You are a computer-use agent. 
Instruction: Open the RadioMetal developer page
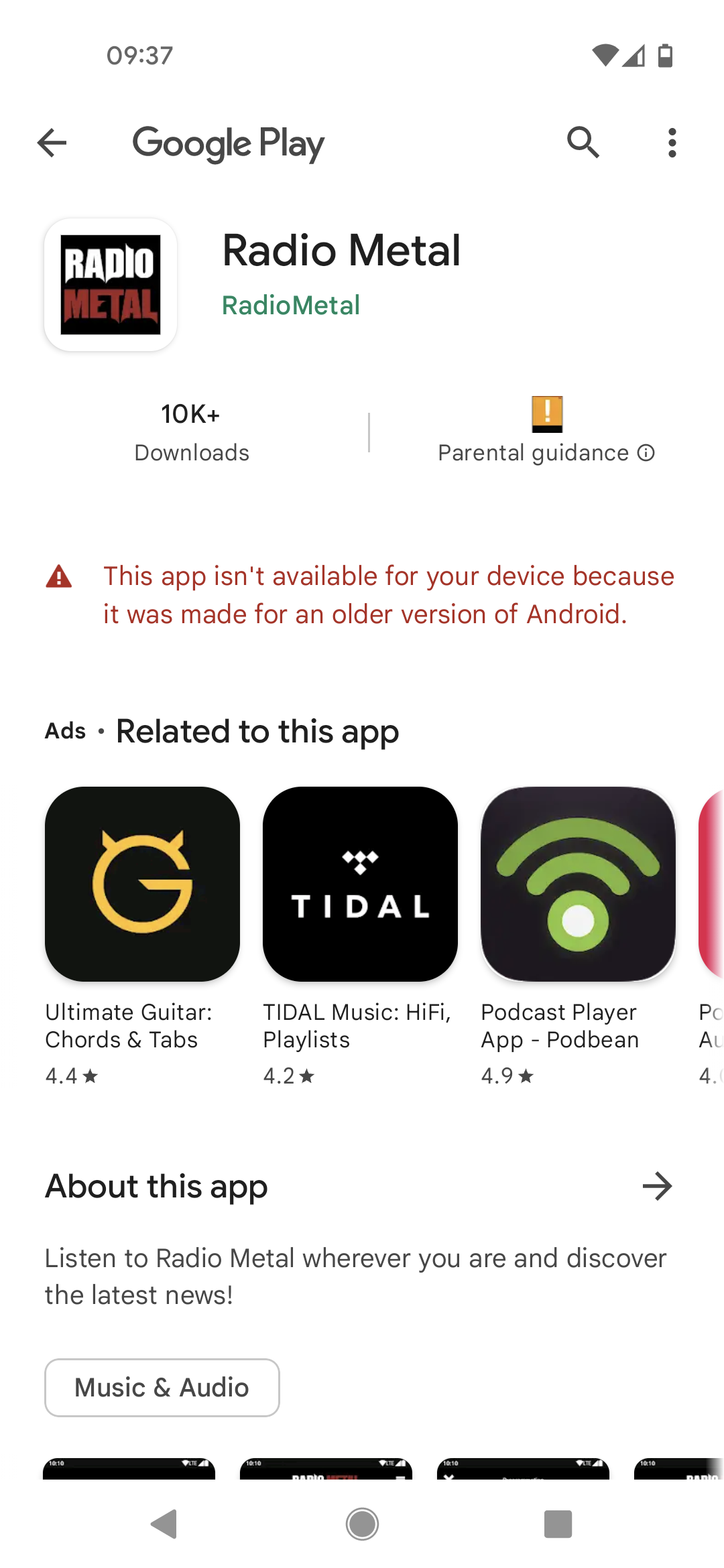291,306
